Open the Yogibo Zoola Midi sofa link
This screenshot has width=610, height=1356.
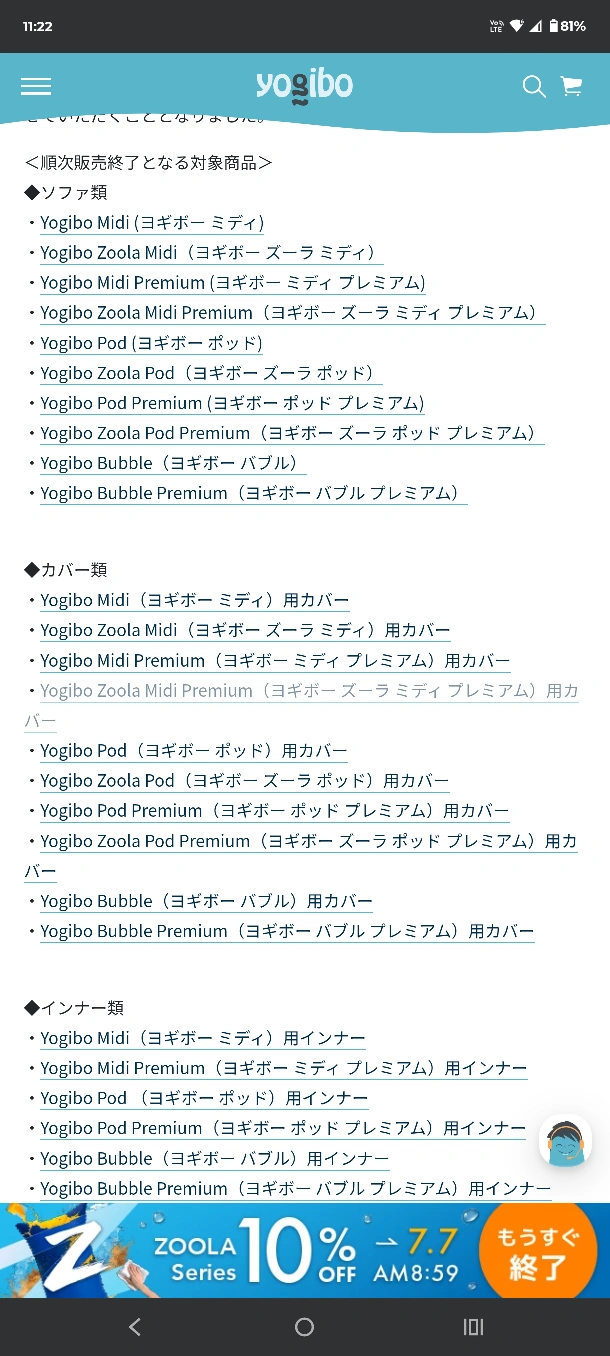pos(212,252)
